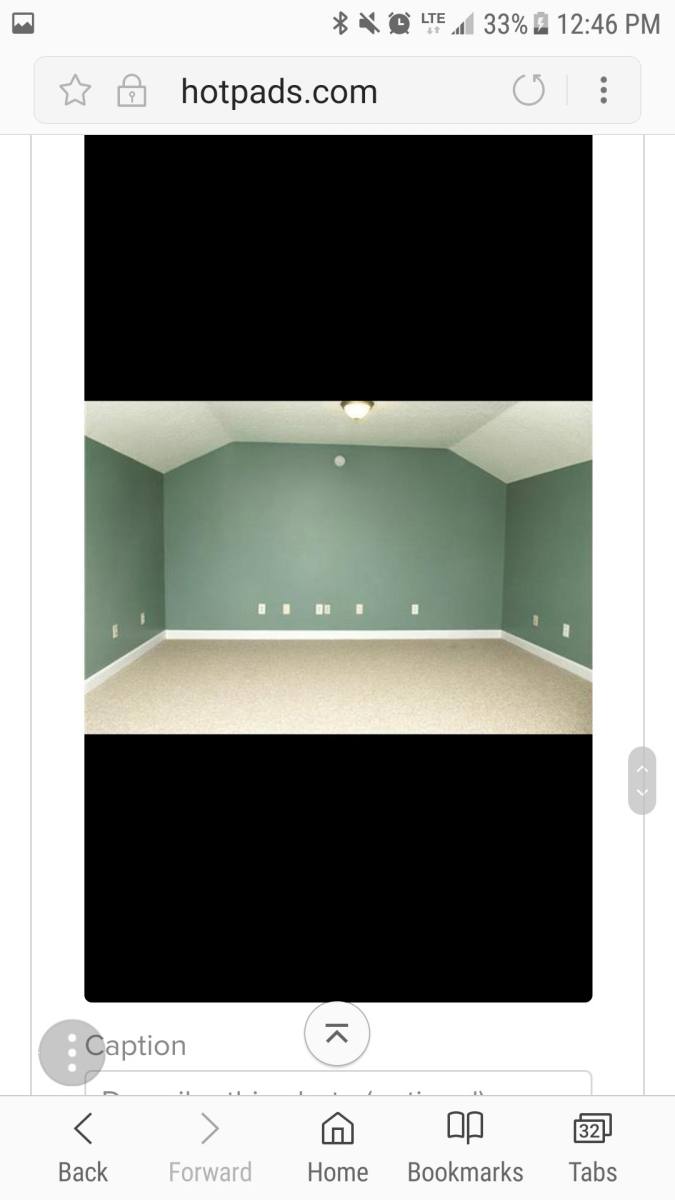This screenshot has height=1200, width=675.
Task: Open the floating three-dot quick menu
Action: coord(71,1052)
